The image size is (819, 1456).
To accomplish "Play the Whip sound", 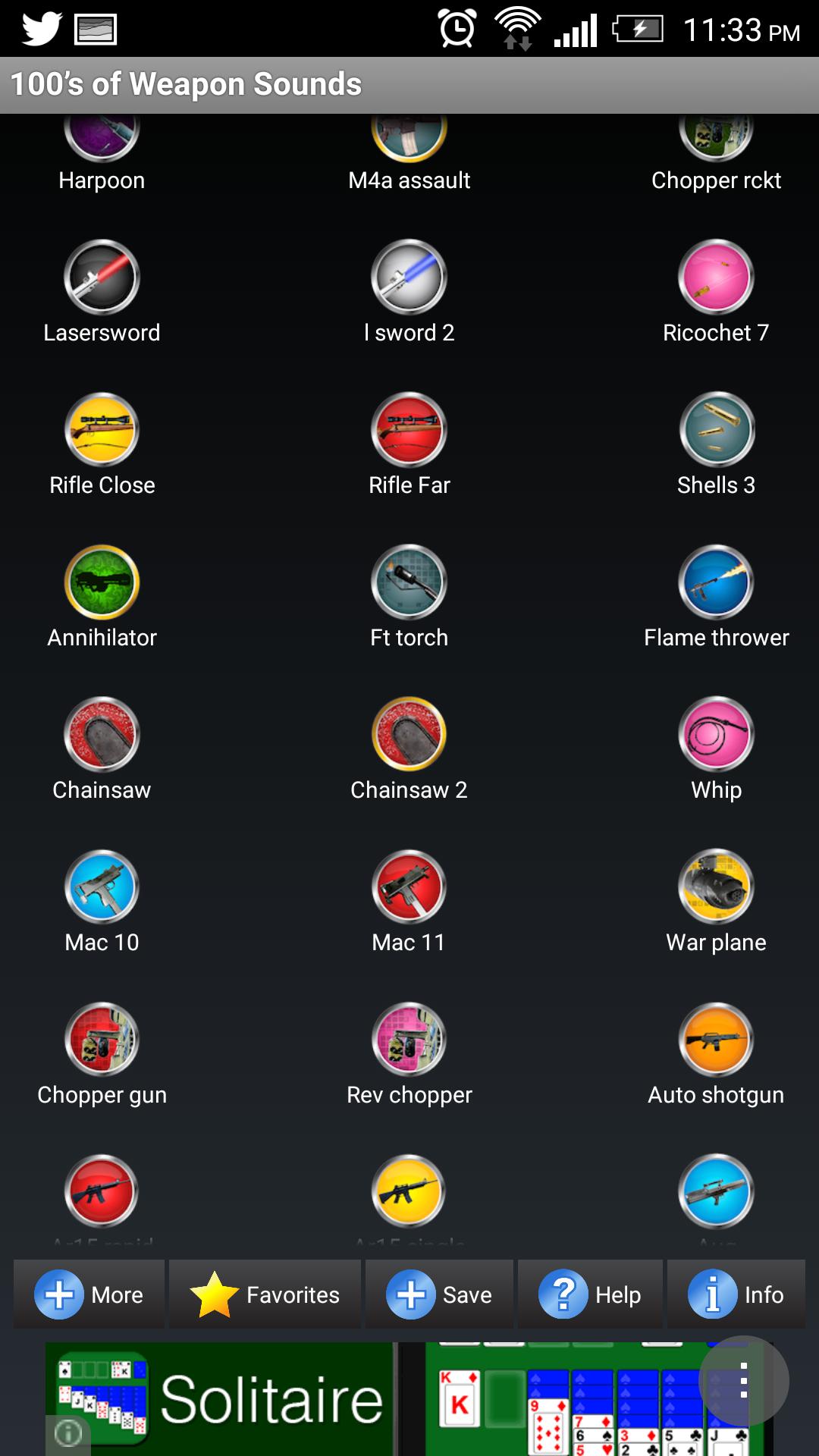I will (x=716, y=735).
